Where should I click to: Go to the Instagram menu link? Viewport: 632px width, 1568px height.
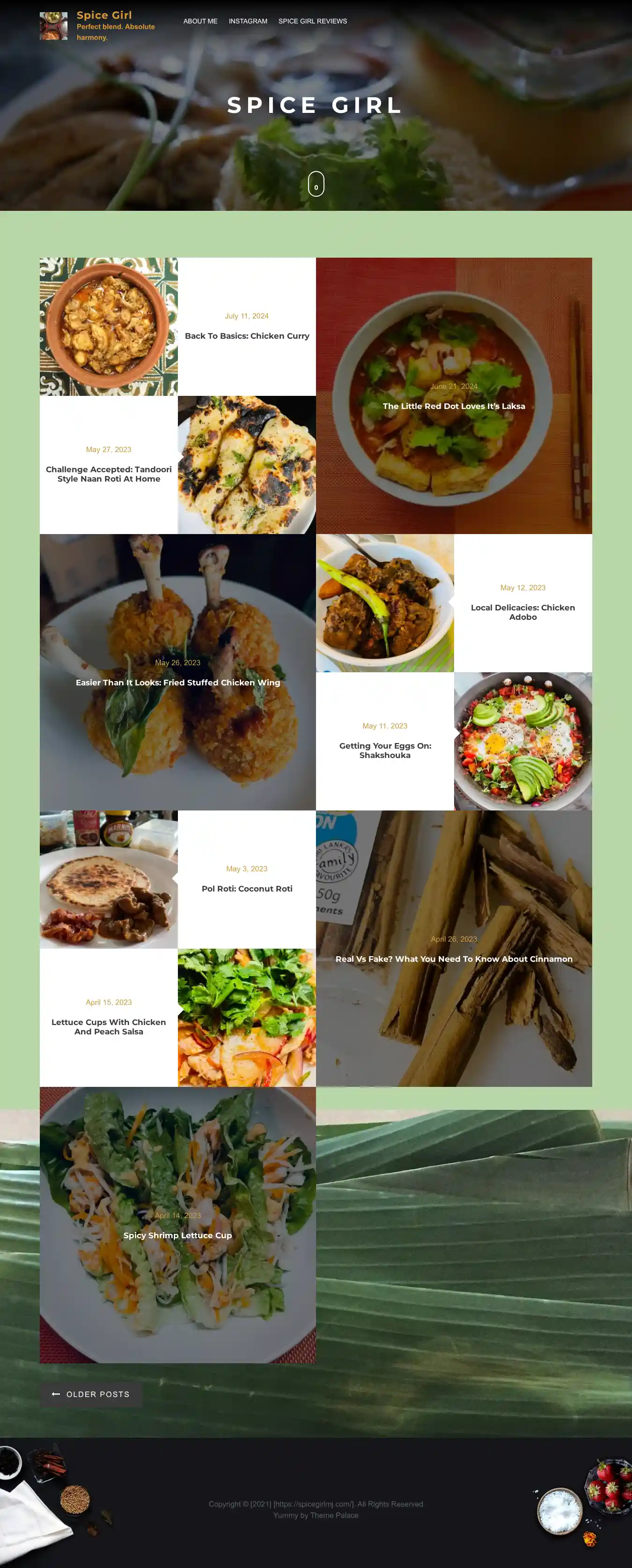coord(248,21)
